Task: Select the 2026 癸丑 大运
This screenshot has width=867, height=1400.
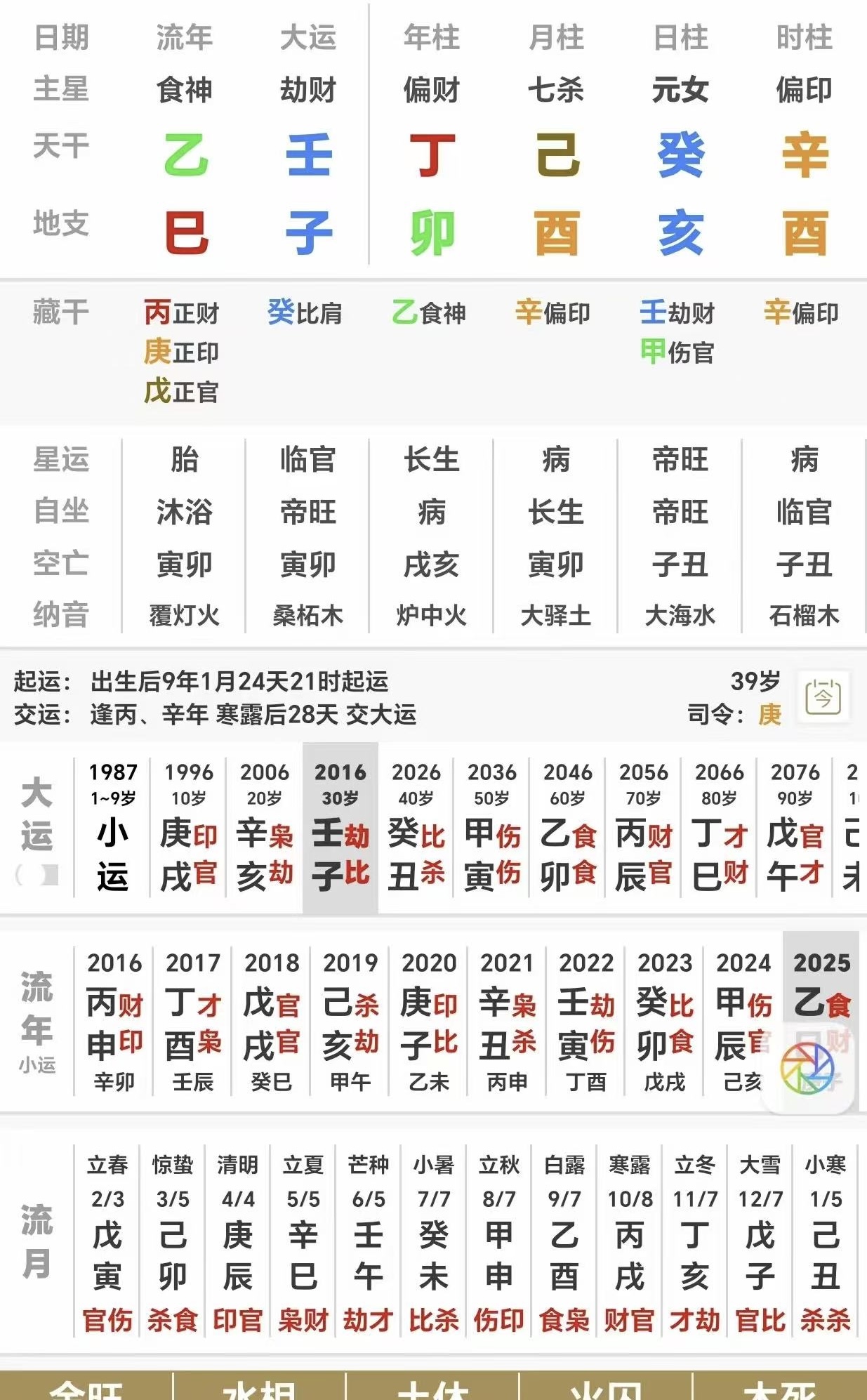Action: (x=416, y=828)
